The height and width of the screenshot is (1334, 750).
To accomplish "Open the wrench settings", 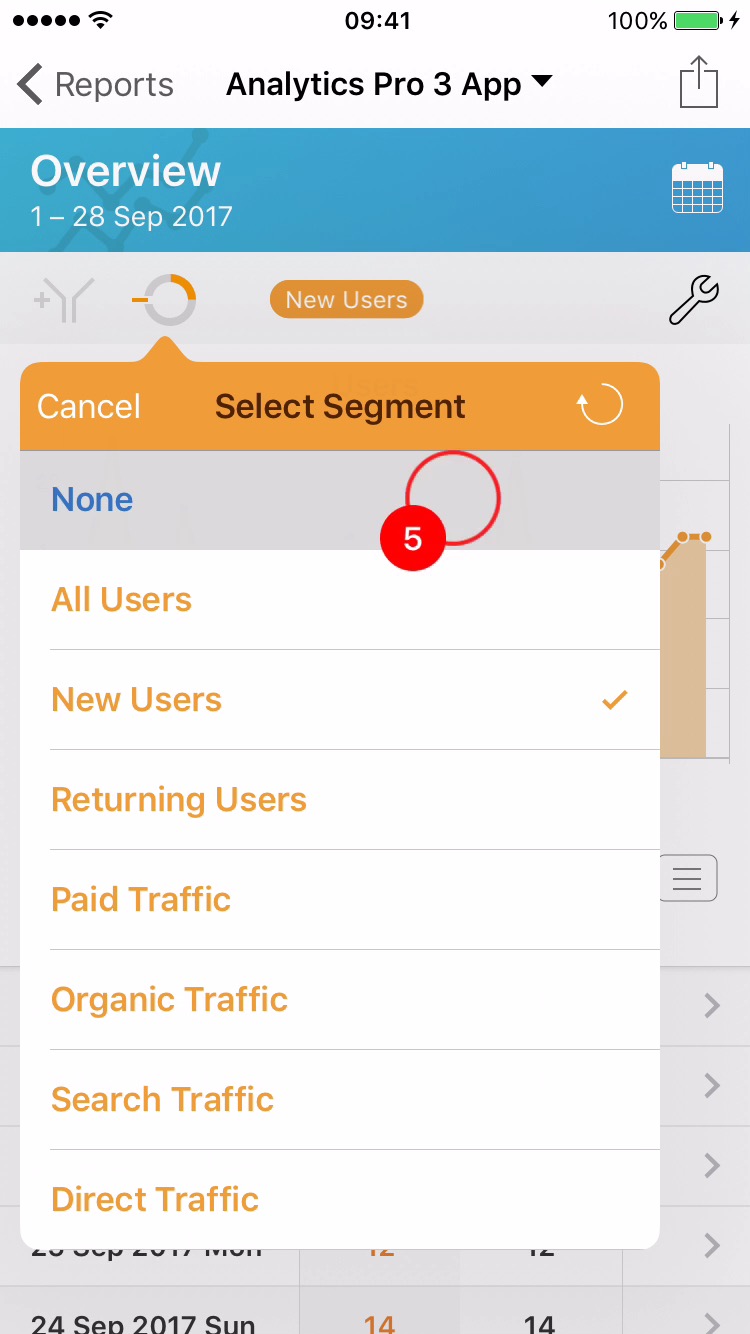I will click(693, 300).
